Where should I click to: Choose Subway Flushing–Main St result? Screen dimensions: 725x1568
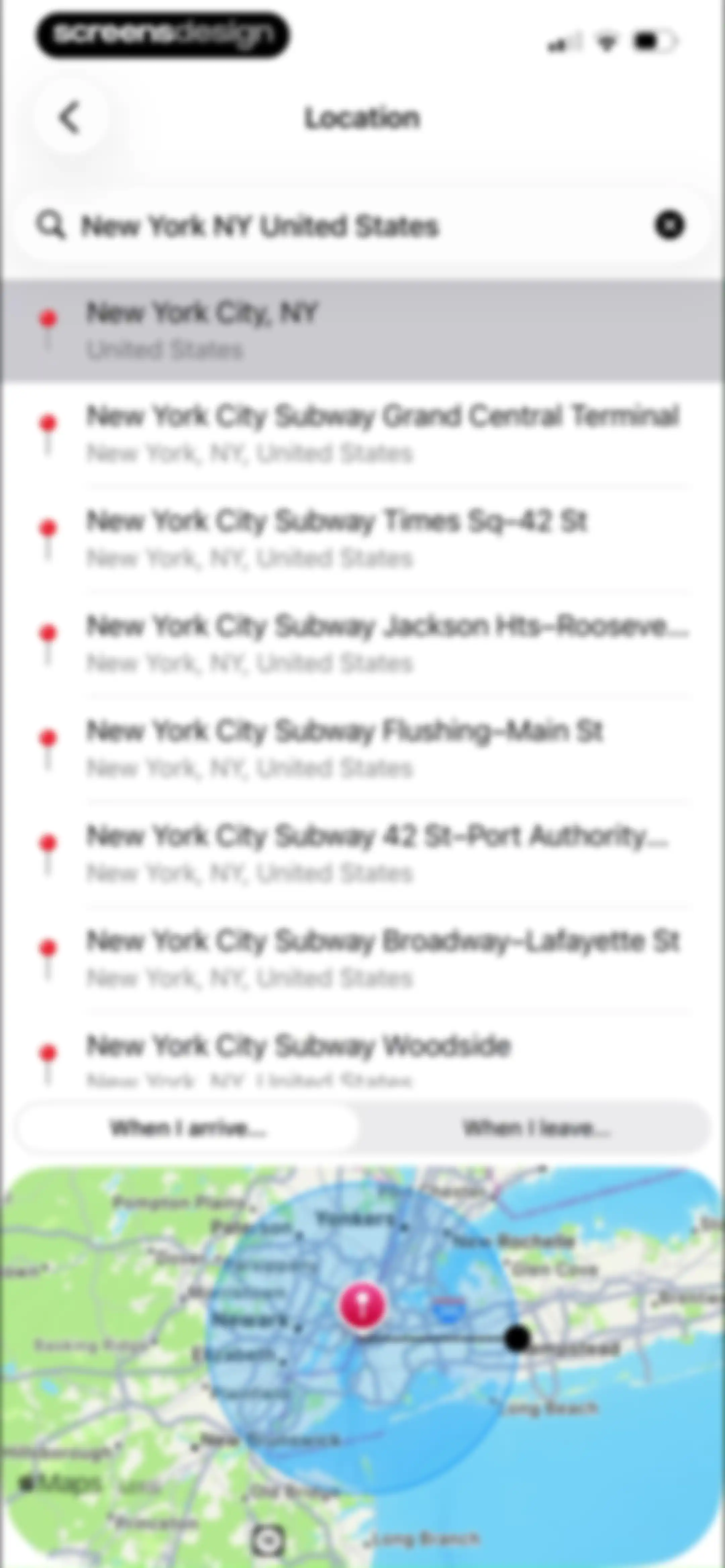coord(362,749)
